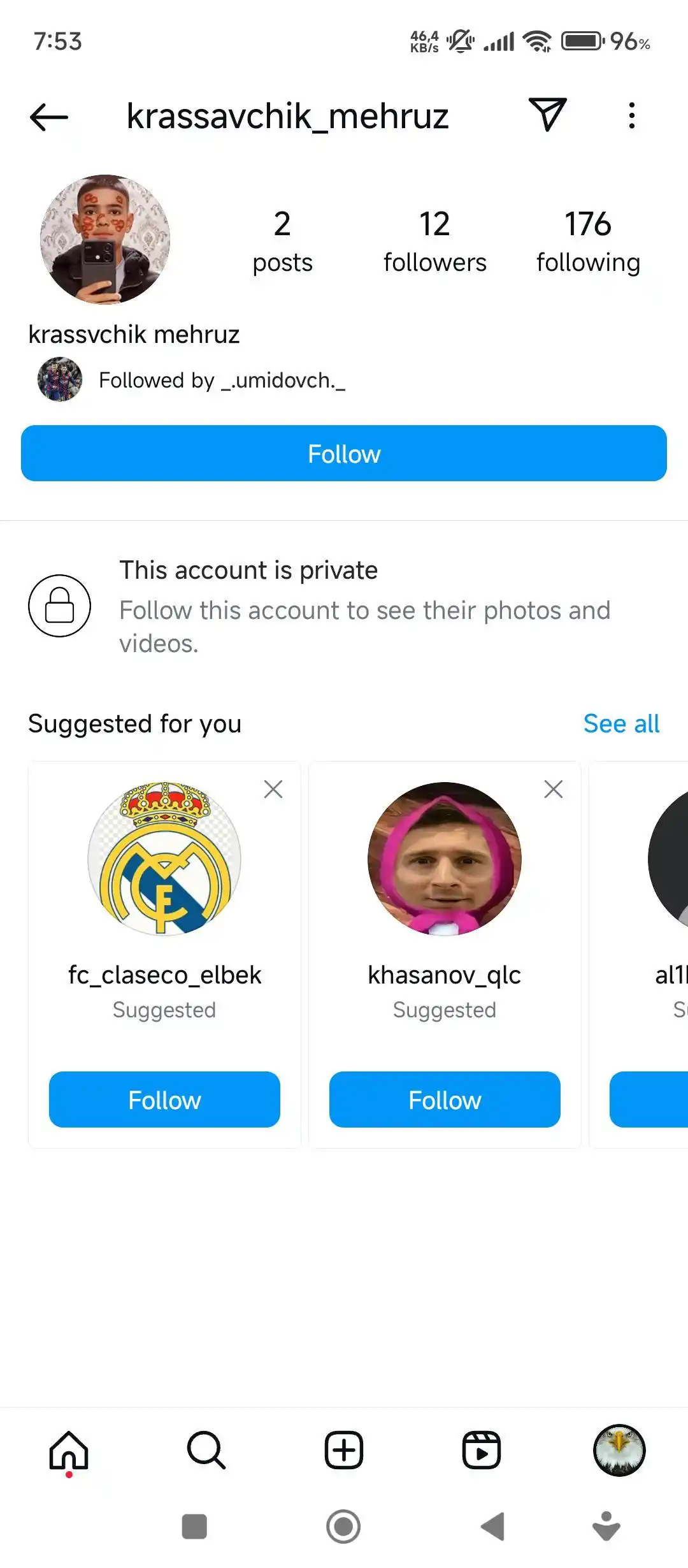688x1568 pixels.
Task: Open the Followed by _.umidovch._ line
Action: point(192,380)
